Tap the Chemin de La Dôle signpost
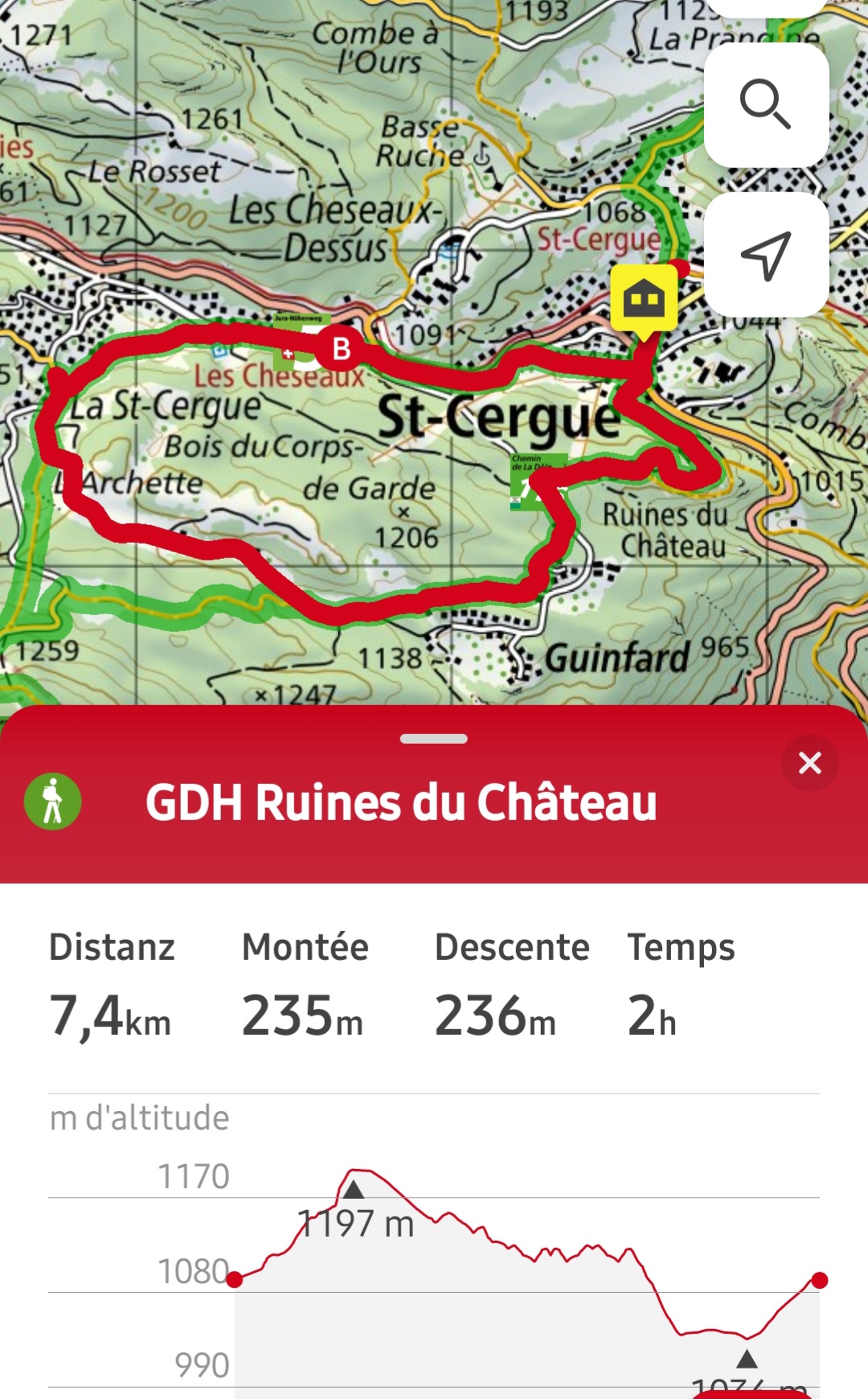 (526, 482)
